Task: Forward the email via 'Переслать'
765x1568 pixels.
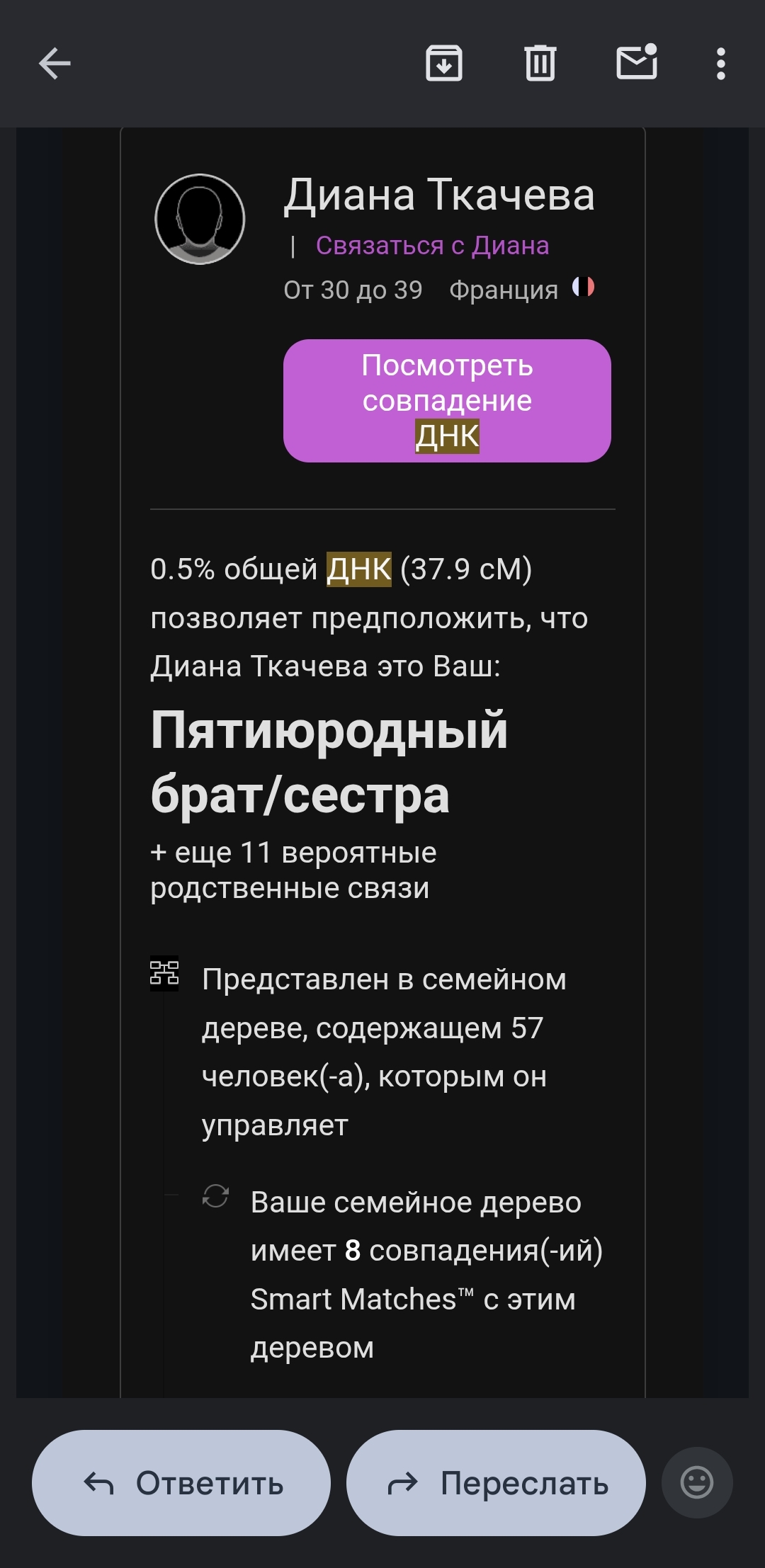Action: 496,1482
